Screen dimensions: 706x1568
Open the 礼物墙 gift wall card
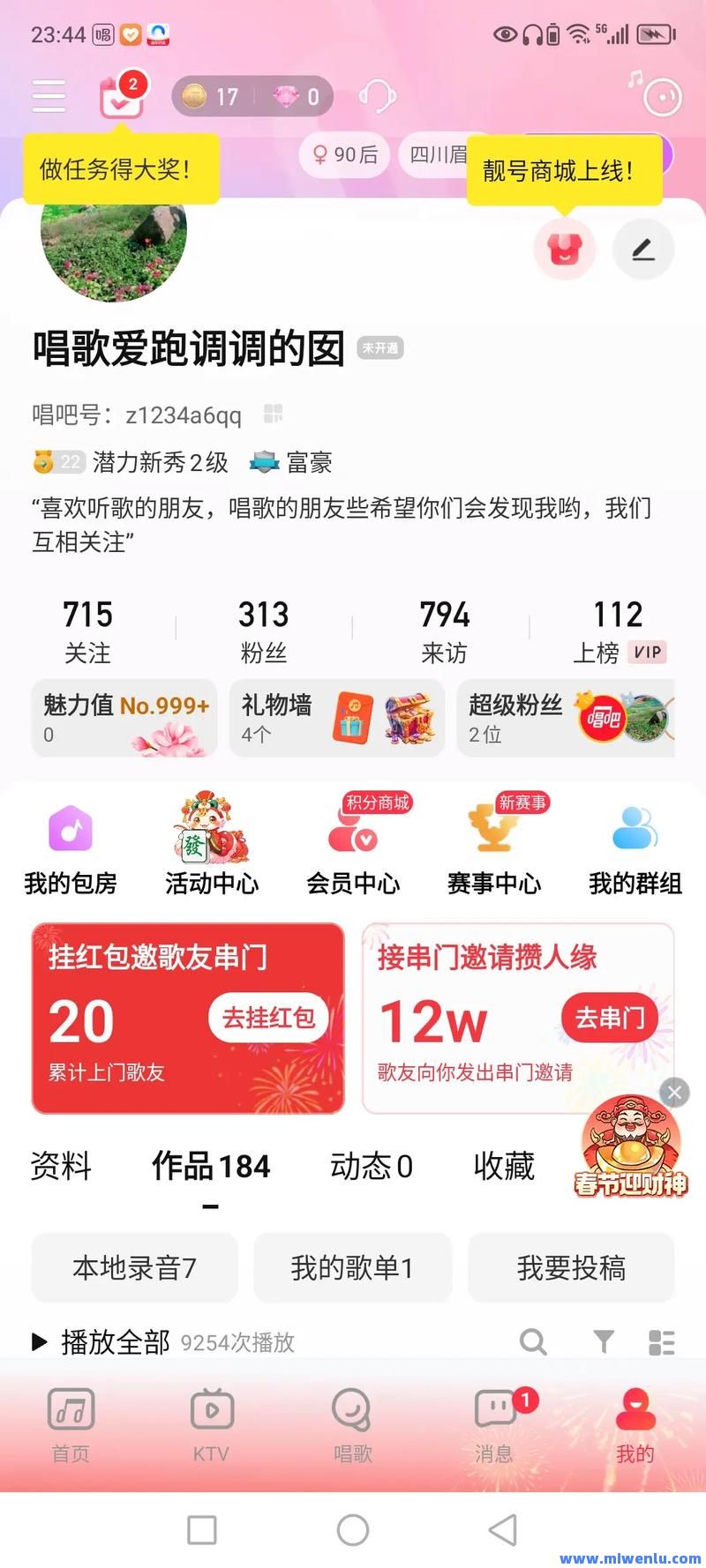[336, 718]
